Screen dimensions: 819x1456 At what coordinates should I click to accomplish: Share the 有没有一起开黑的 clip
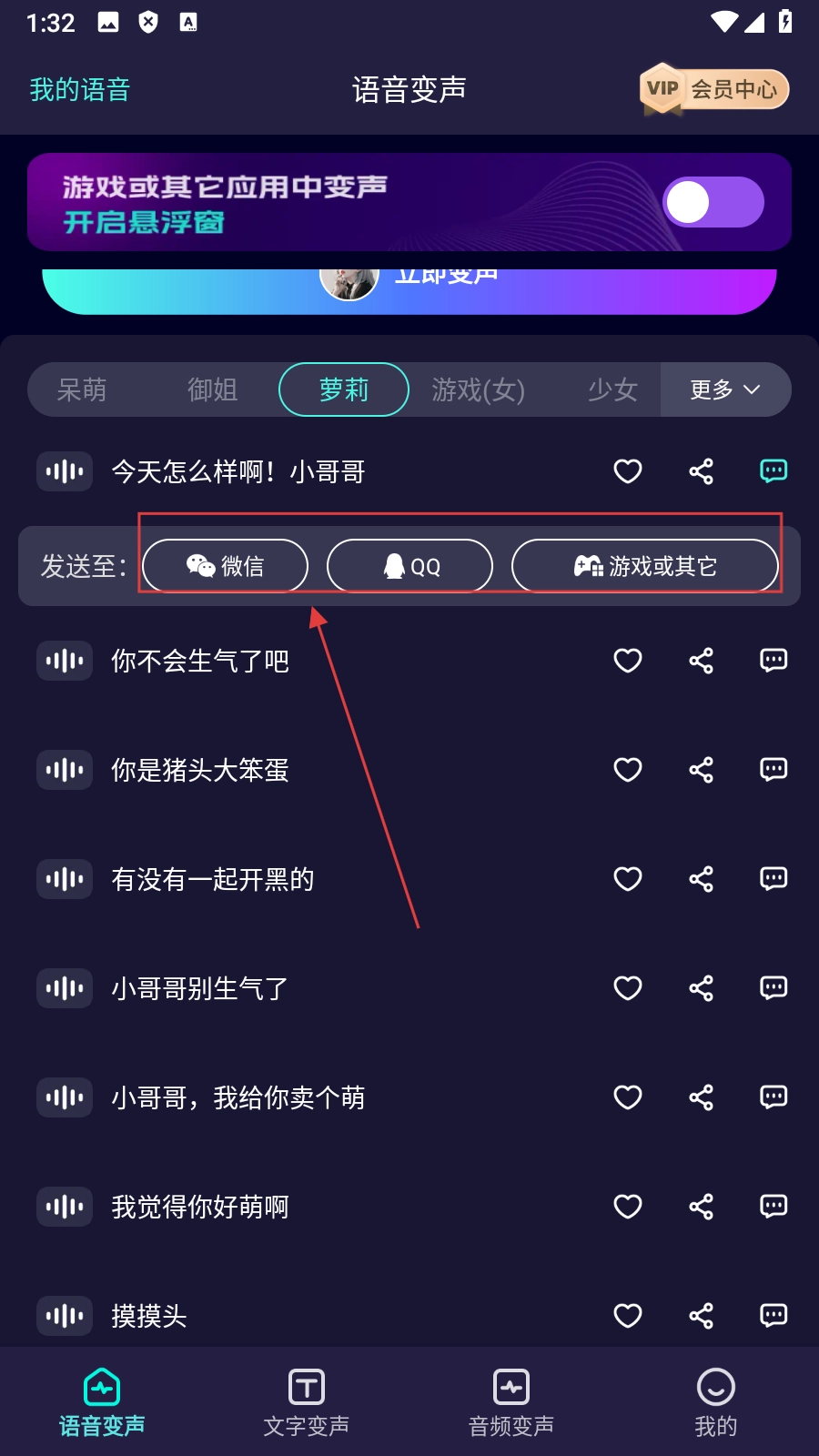701,879
